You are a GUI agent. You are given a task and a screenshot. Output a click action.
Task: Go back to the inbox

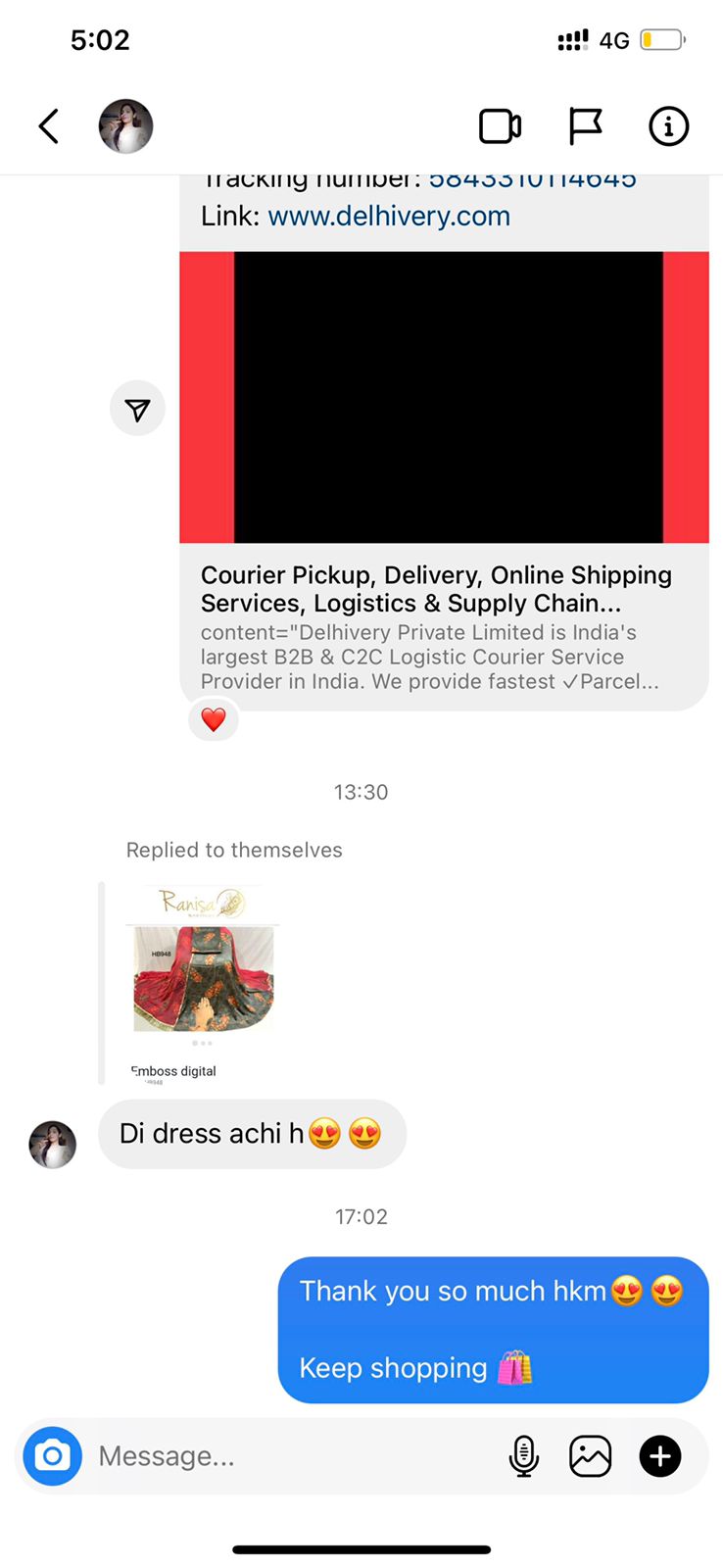click(x=49, y=126)
